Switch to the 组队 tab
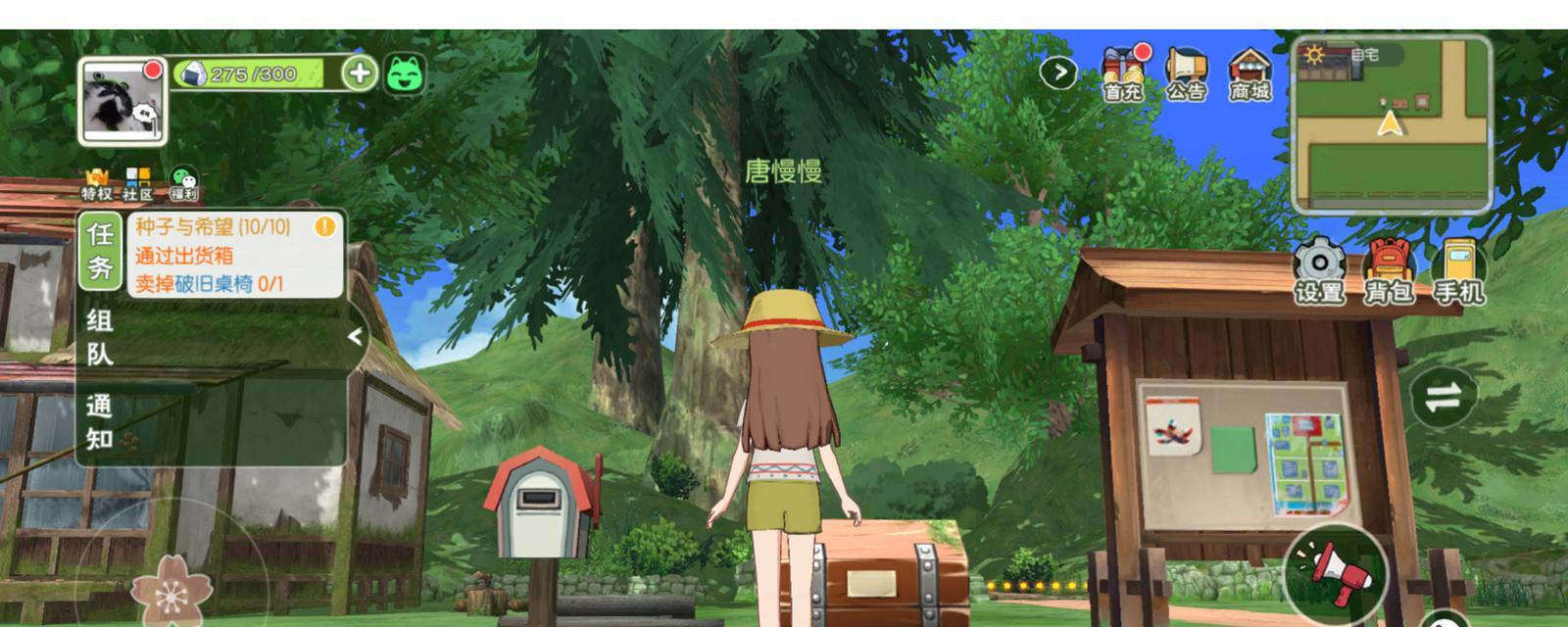This screenshot has height=627, width=1568. (100, 337)
